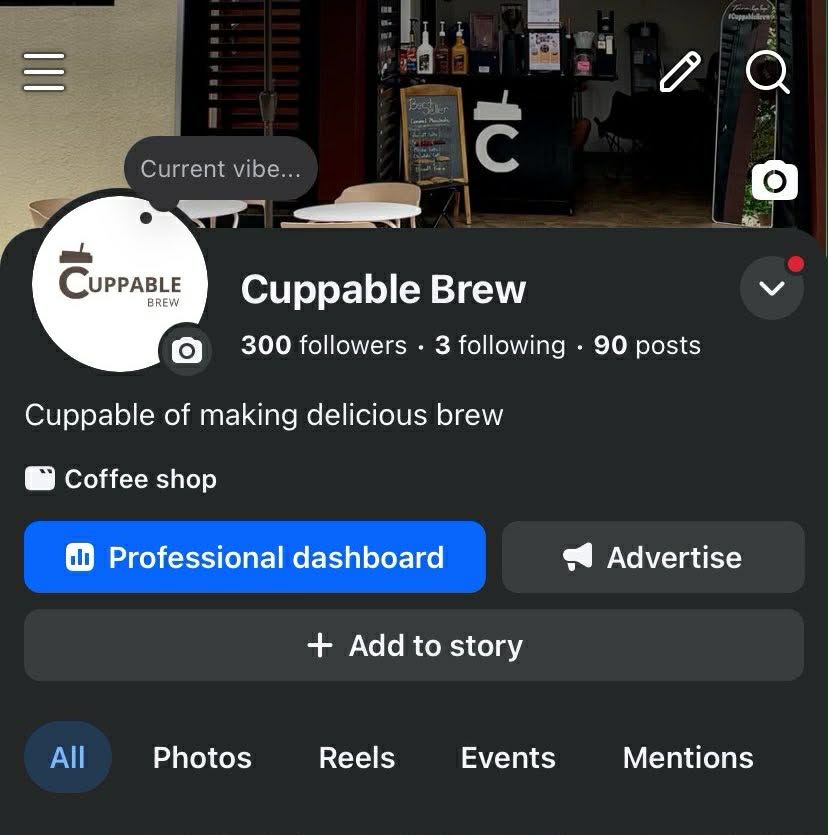Screen dimensions: 828x835
Task: Update profile picture with camera badge
Action: [186, 350]
